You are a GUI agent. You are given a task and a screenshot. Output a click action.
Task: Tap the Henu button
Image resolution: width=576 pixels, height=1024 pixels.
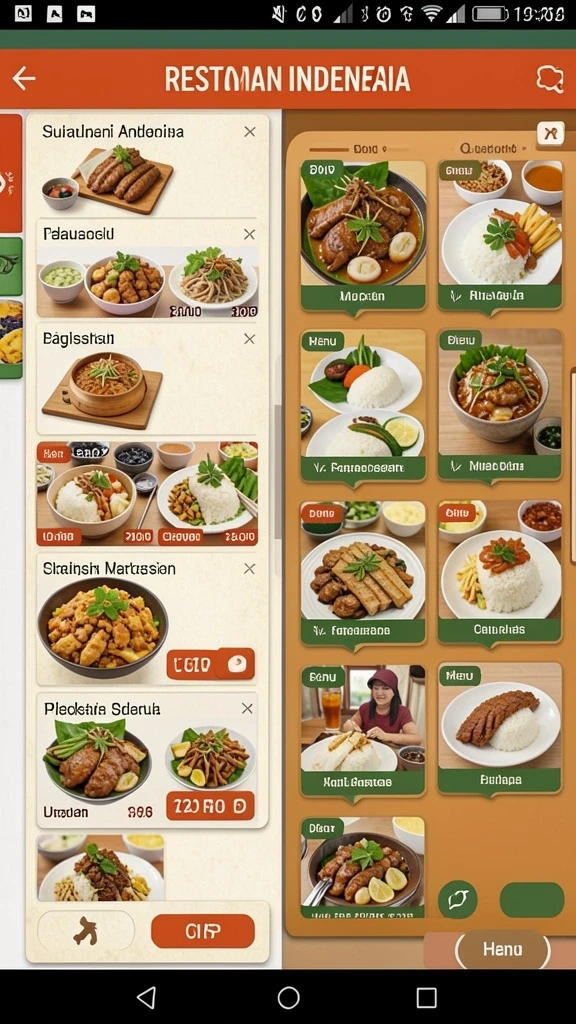502,949
